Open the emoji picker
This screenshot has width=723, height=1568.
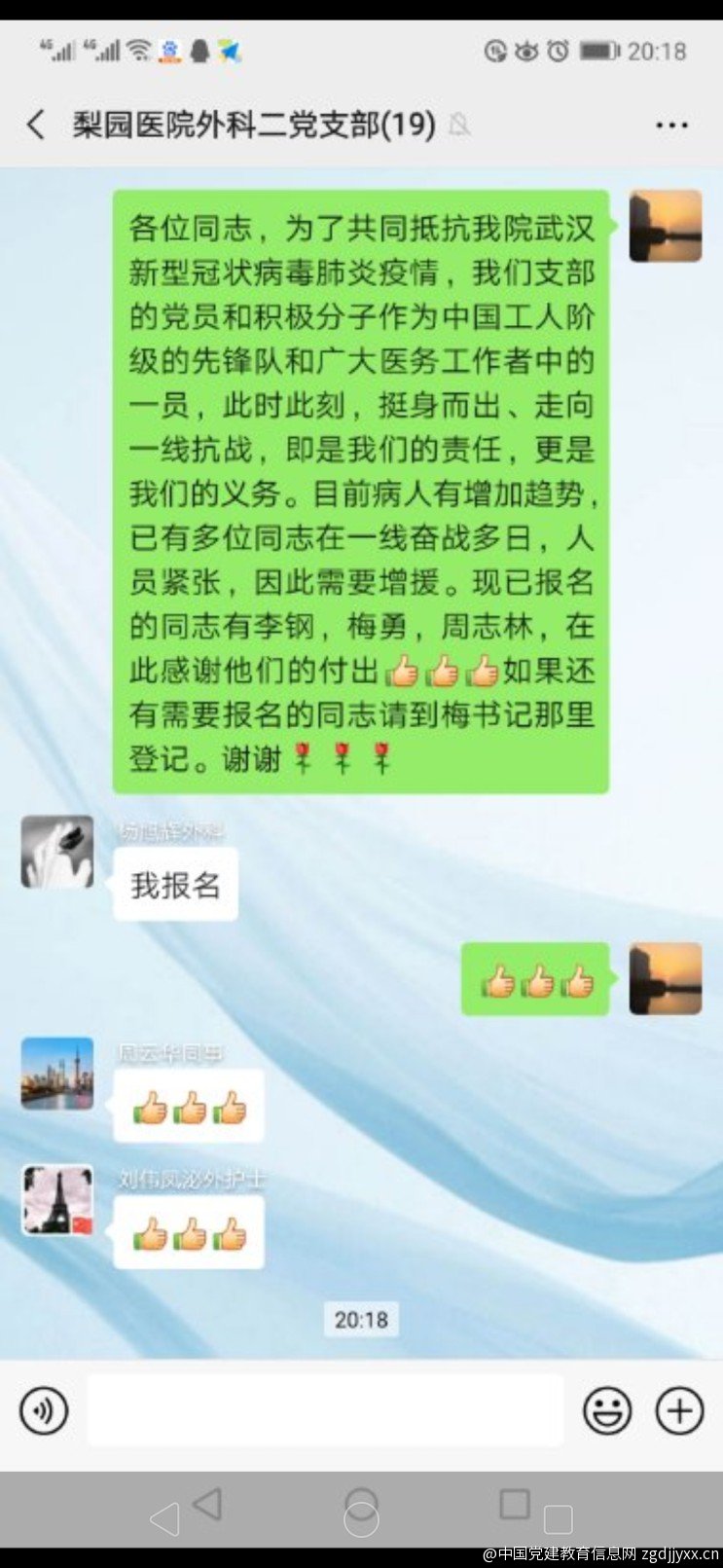pyautogui.click(x=607, y=1410)
